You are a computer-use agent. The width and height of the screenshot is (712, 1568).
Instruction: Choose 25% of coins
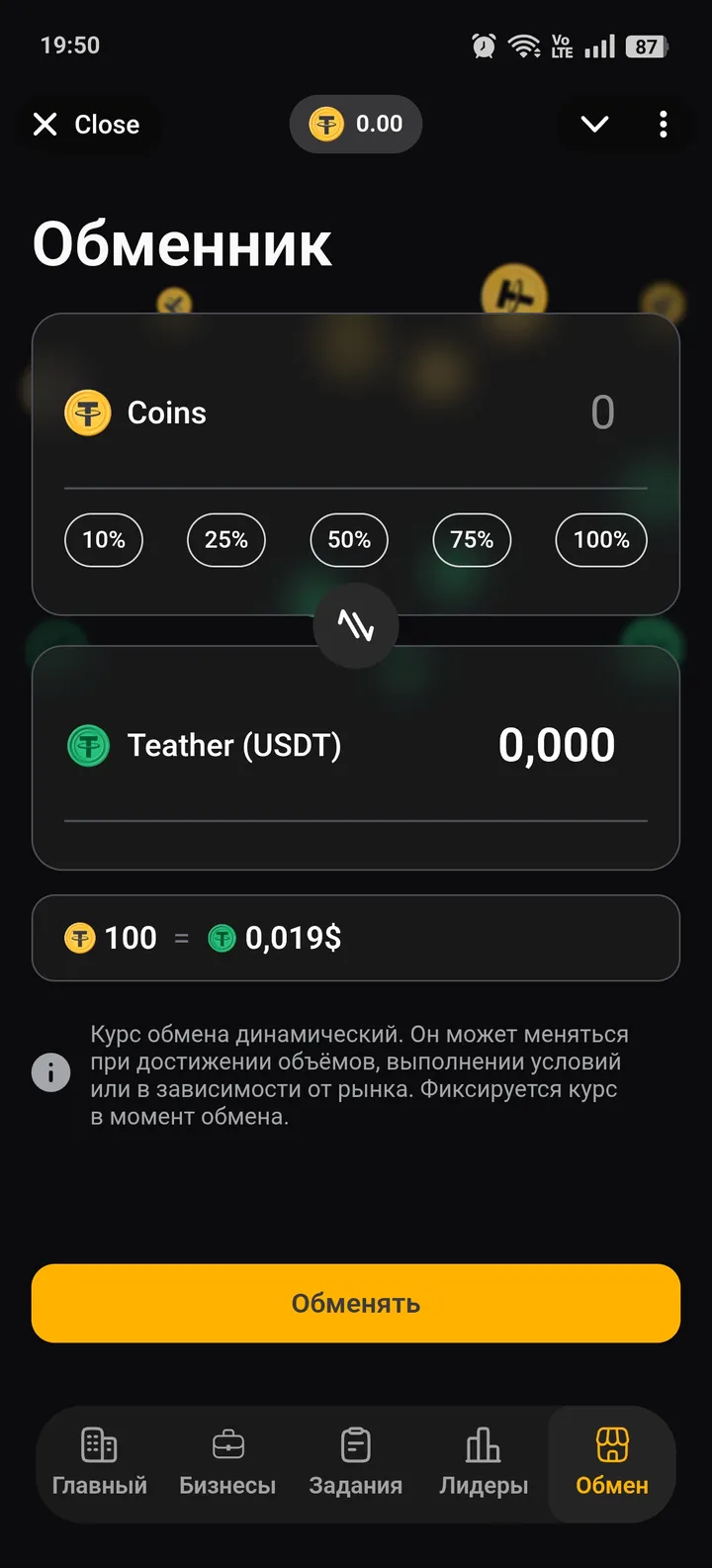point(226,540)
